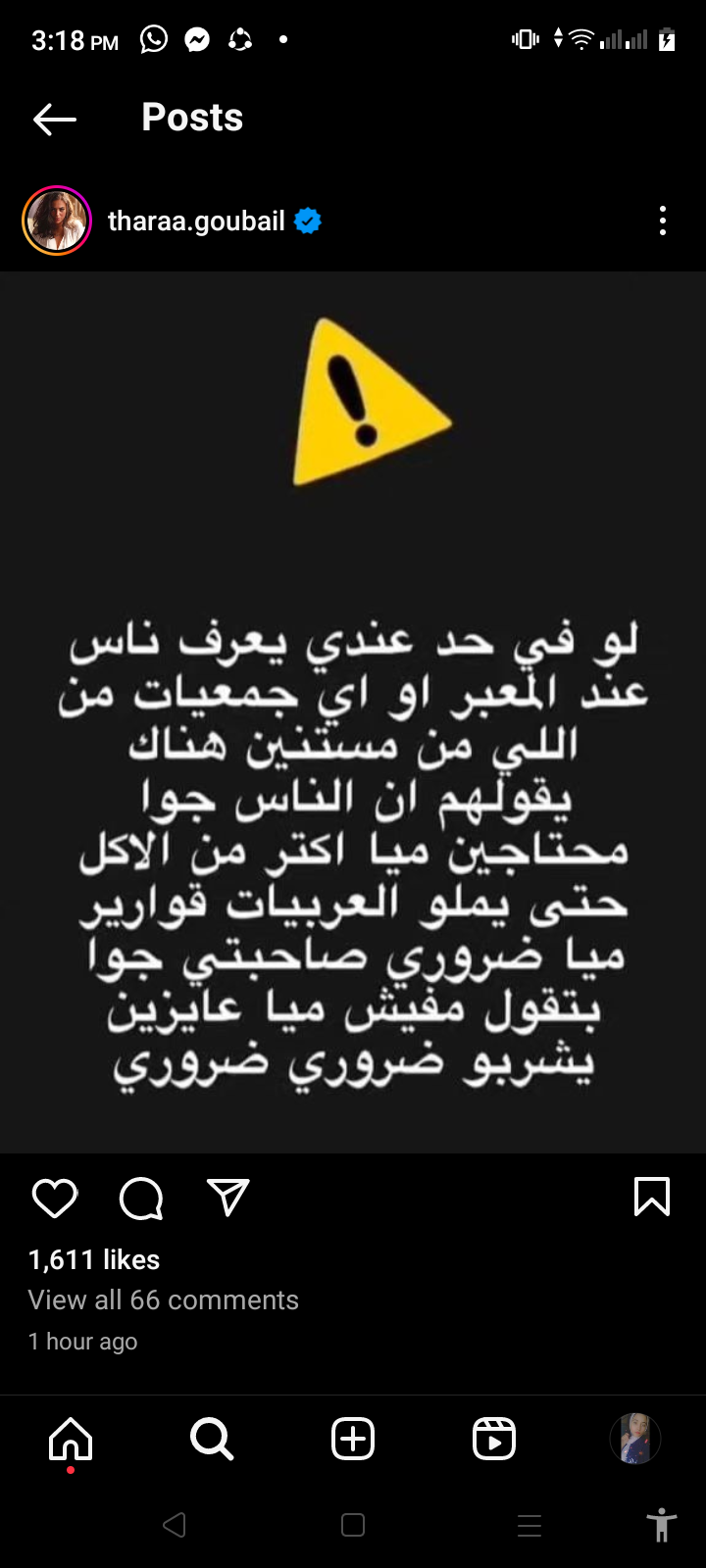View who liked: 1,611 likes
The width and height of the screenshot is (706, 1568).
click(94, 1259)
